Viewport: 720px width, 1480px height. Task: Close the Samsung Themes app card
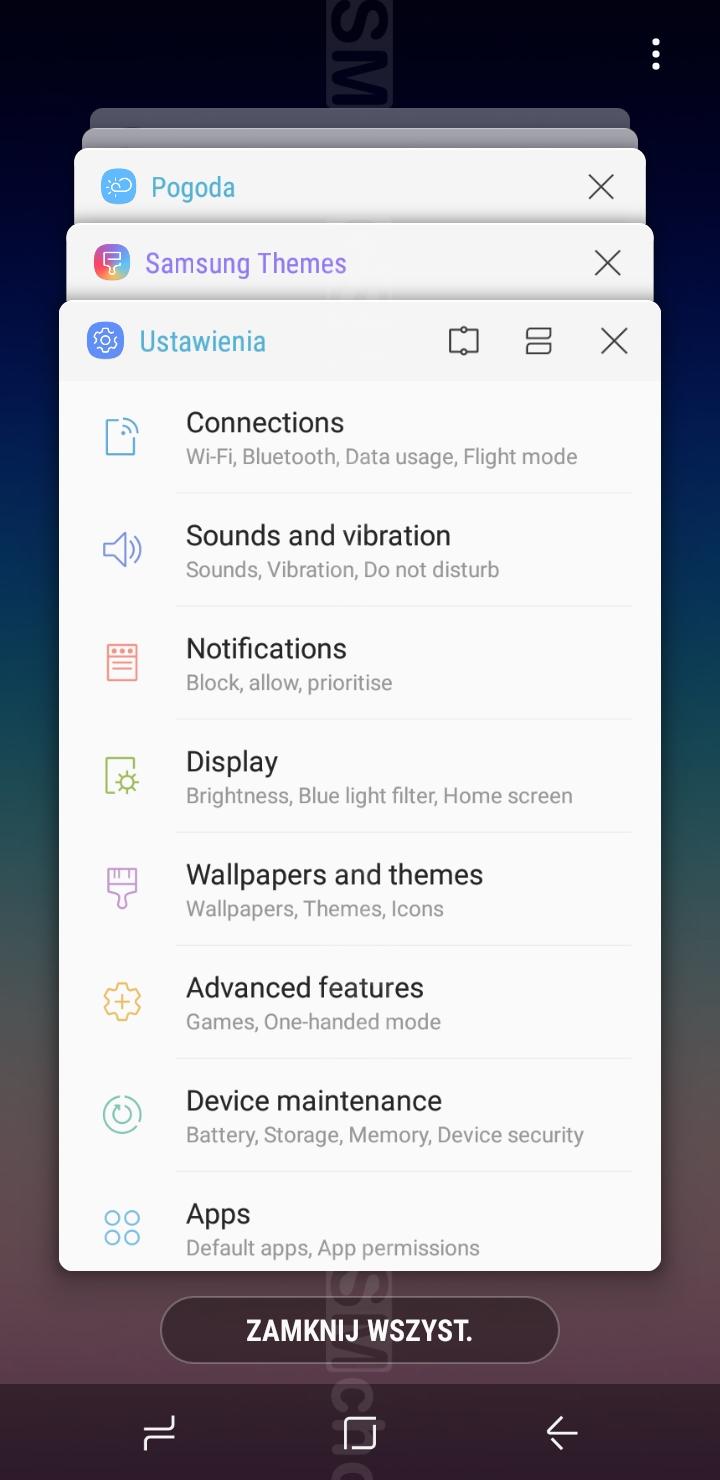pyautogui.click(x=608, y=263)
